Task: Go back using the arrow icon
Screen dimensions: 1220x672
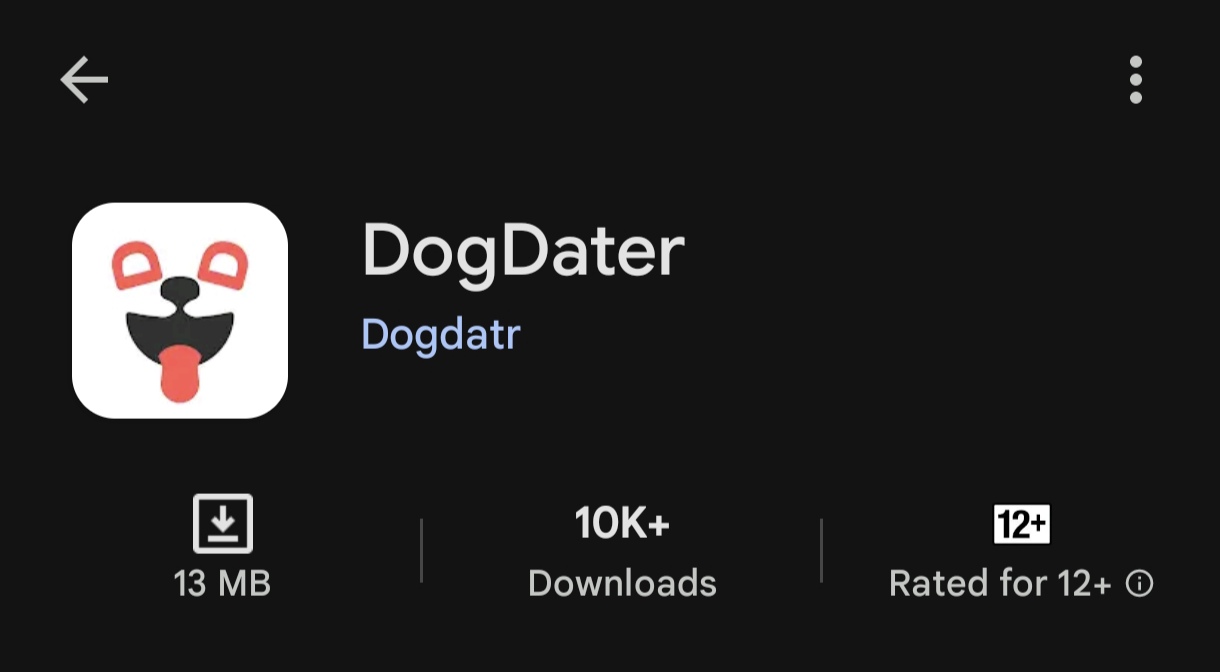Action: (x=84, y=80)
